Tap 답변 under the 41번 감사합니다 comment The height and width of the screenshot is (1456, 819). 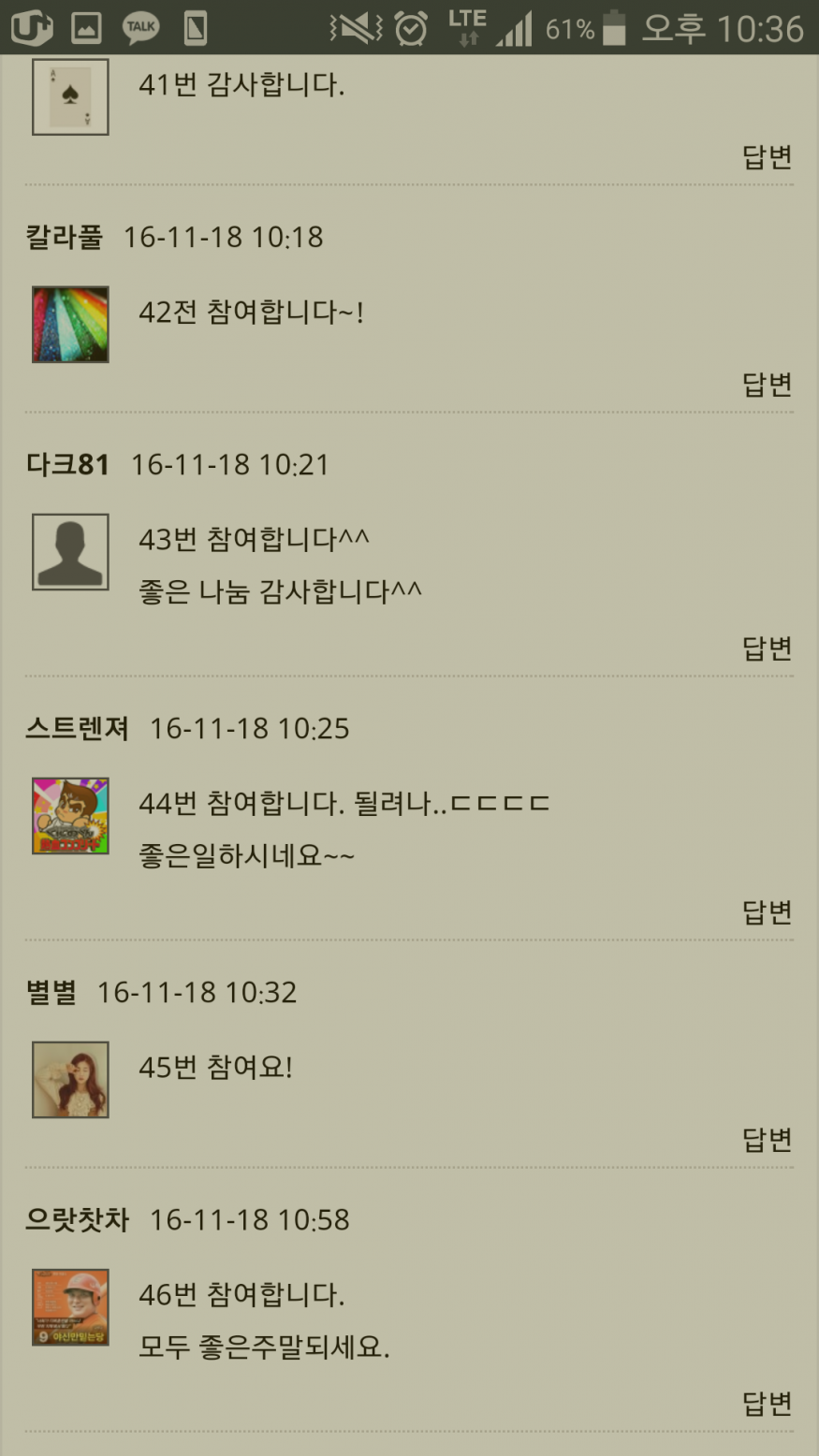pos(767,157)
